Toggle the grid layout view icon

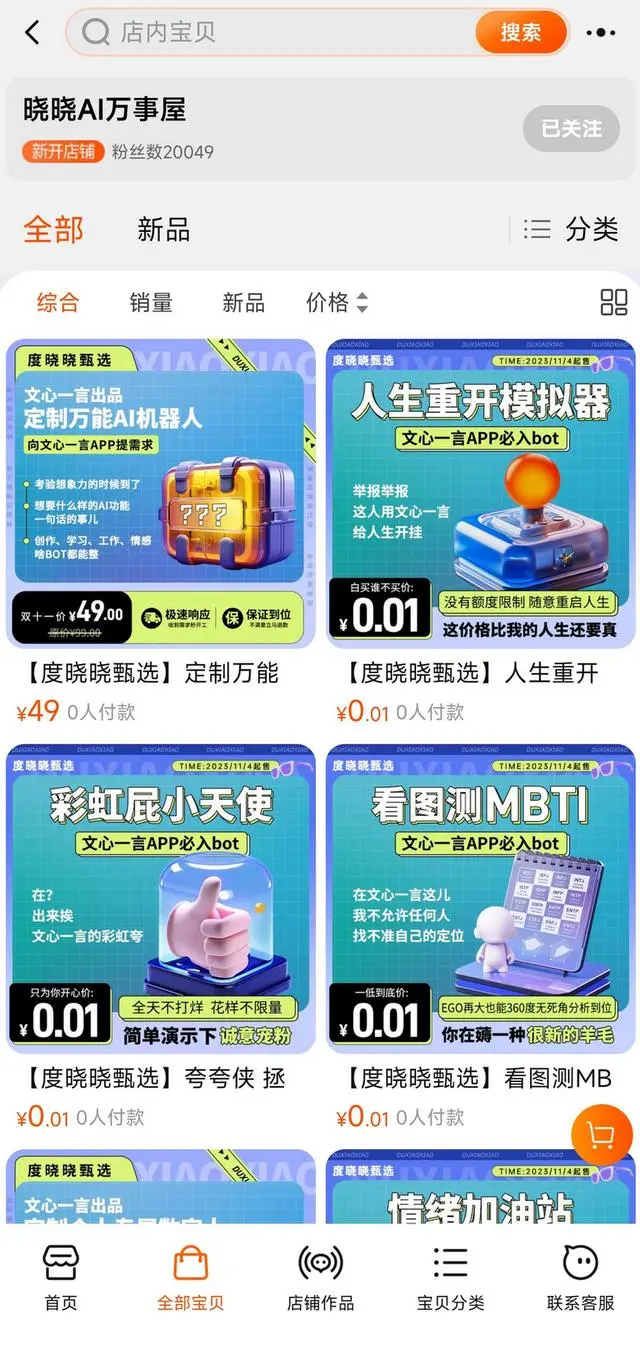[613, 302]
